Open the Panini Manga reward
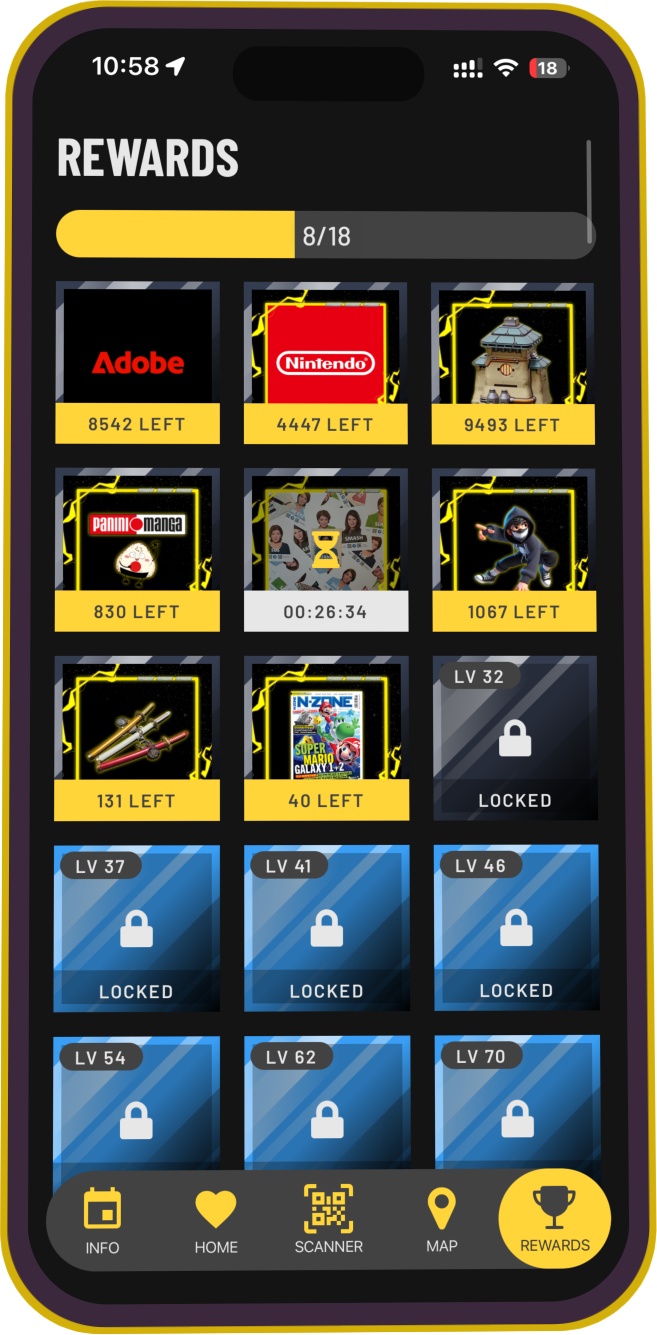The height and width of the screenshot is (1335, 657). pyautogui.click(x=137, y=548)
